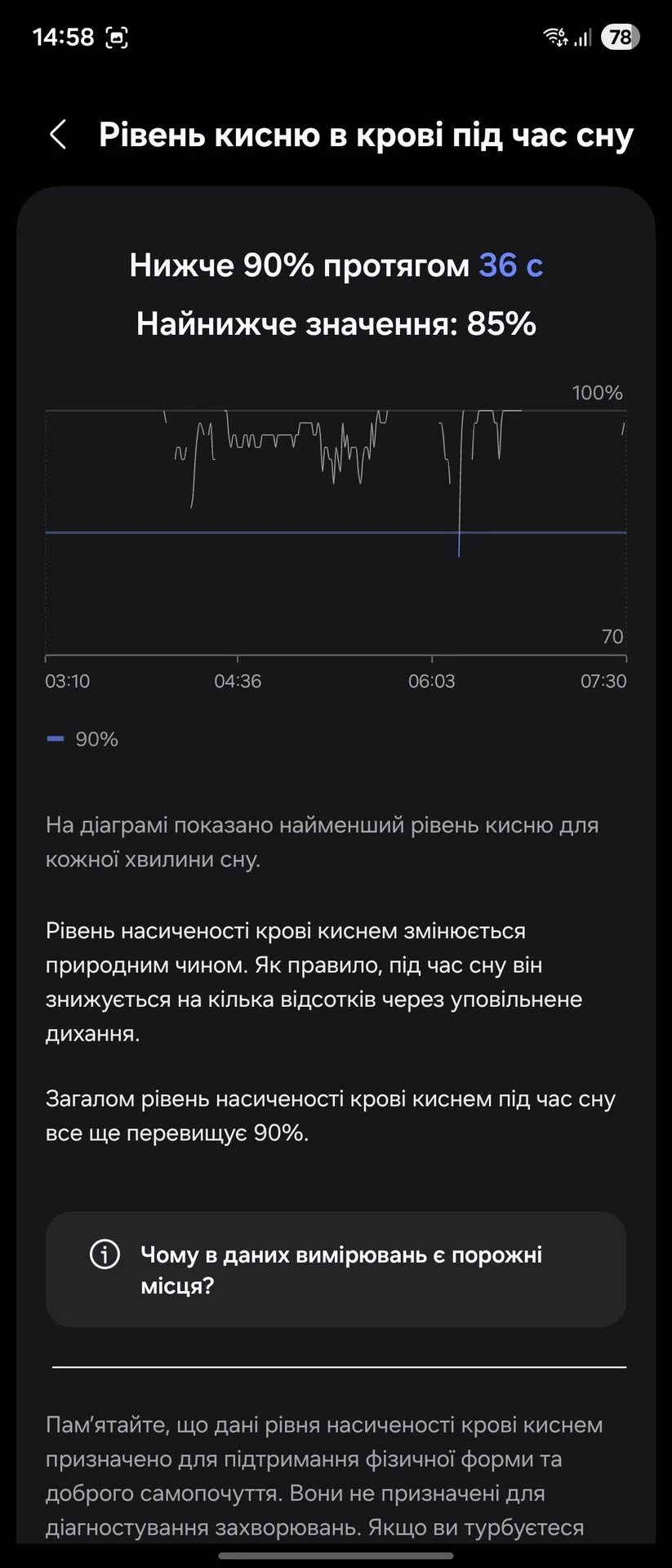Go back from blood oxygen screen
This screenshot has width=672, height=1568.
pyautogui.click(x=57, y=135)
